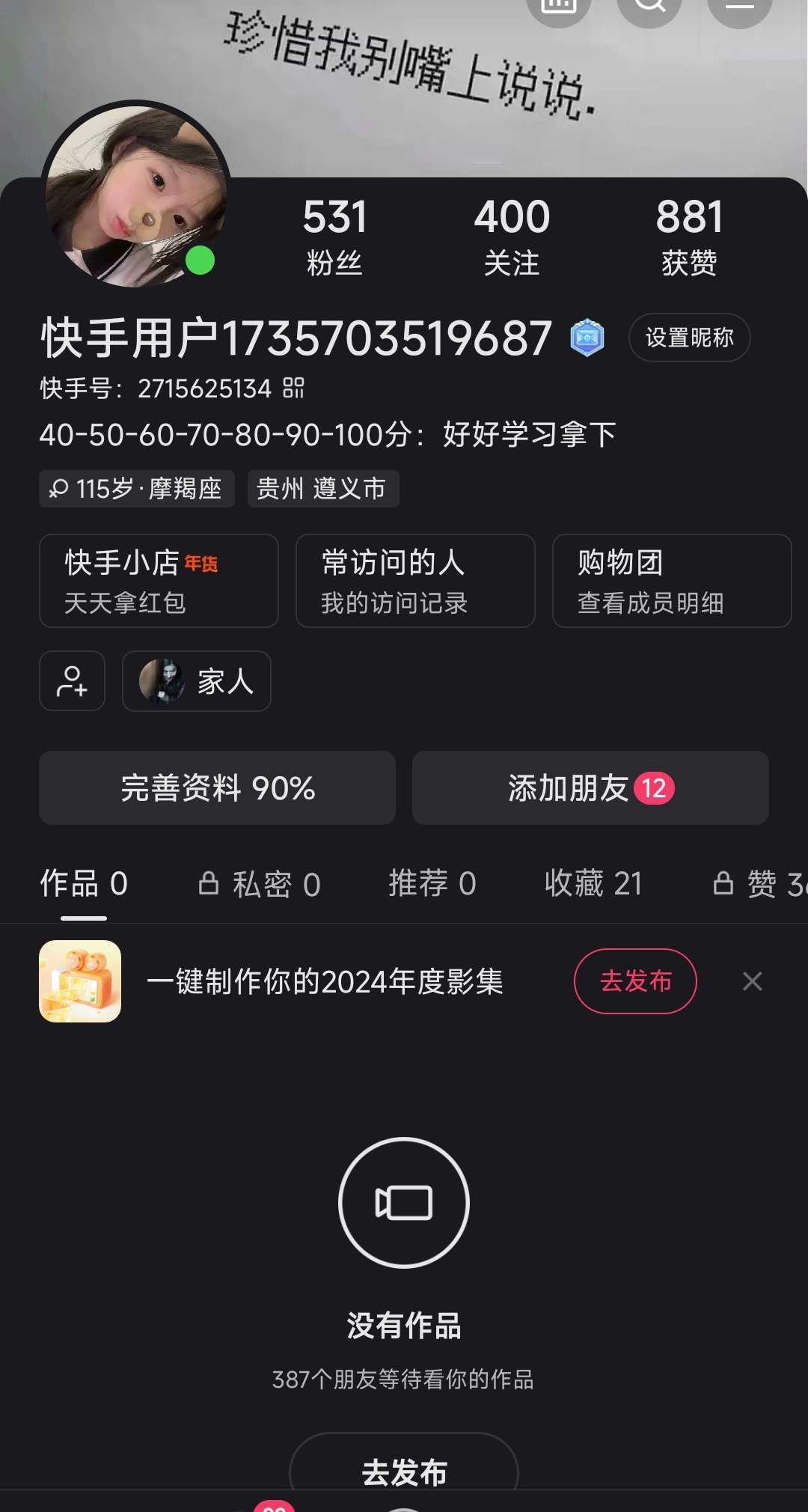This screenshot has height=1512, width=808.
Task: Open the hamburger menu at top right
Action: coord(739,6)
